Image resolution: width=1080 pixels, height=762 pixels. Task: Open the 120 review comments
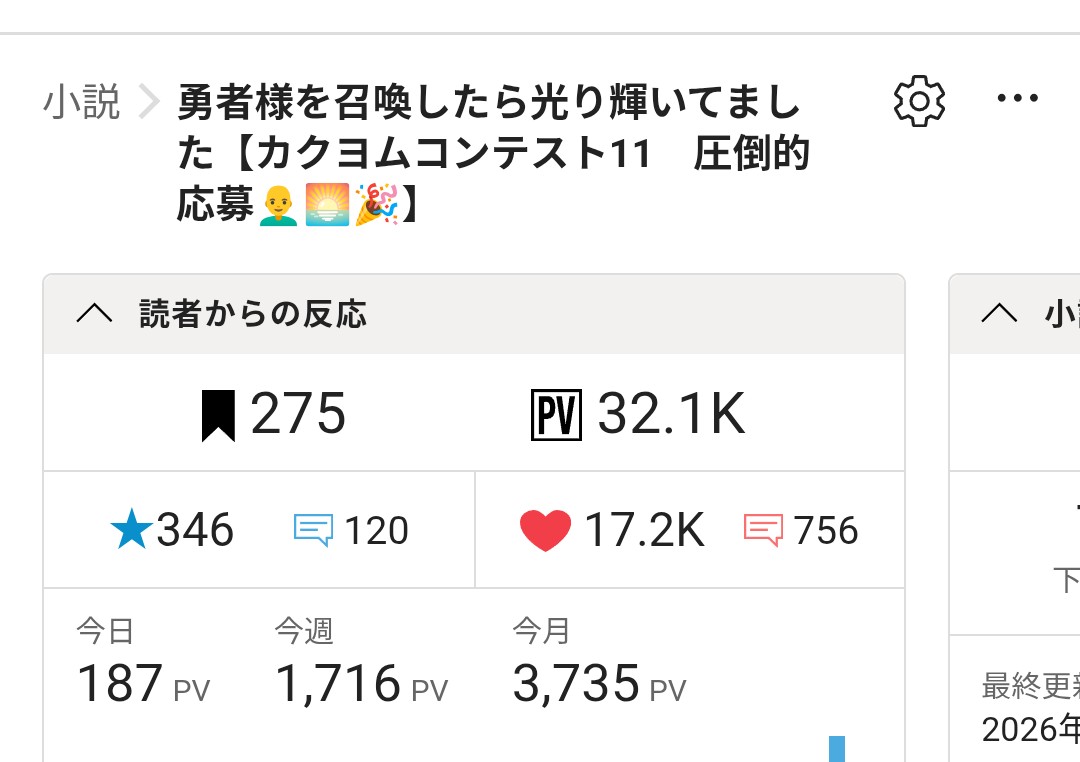click(x=352, y=530)
